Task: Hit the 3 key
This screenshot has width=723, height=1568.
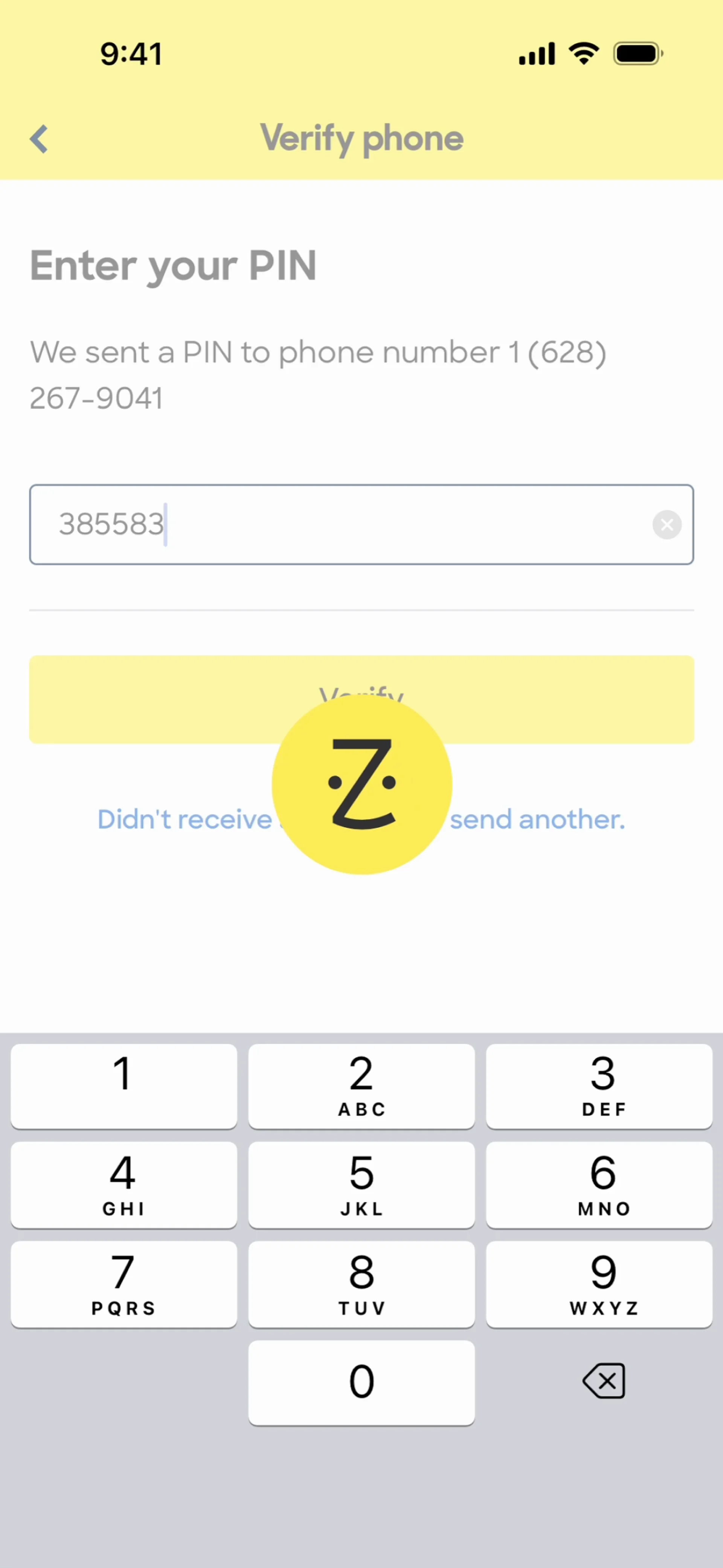Action: pos(599,1086)
